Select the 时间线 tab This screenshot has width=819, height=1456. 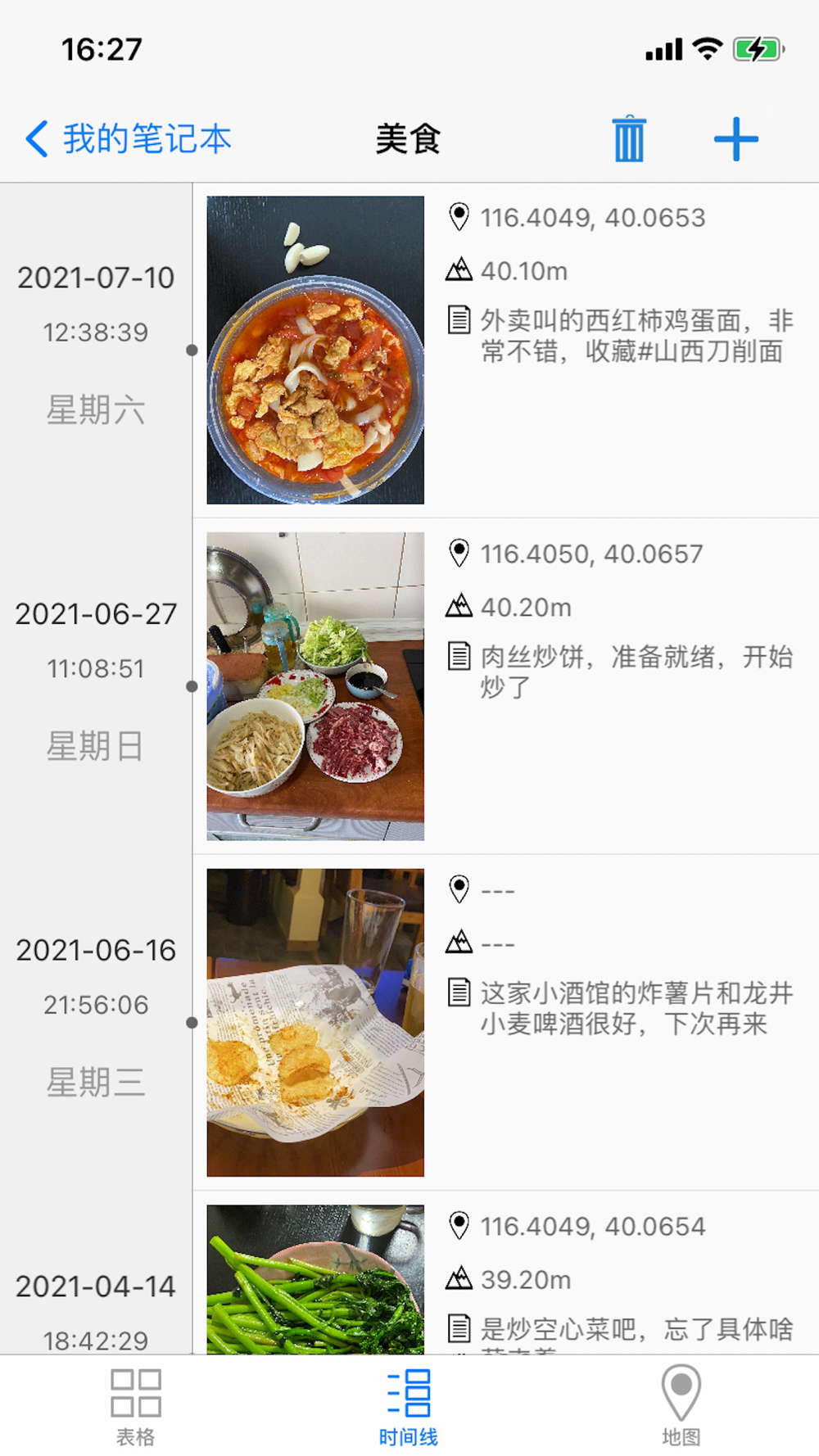point(409,1406)
